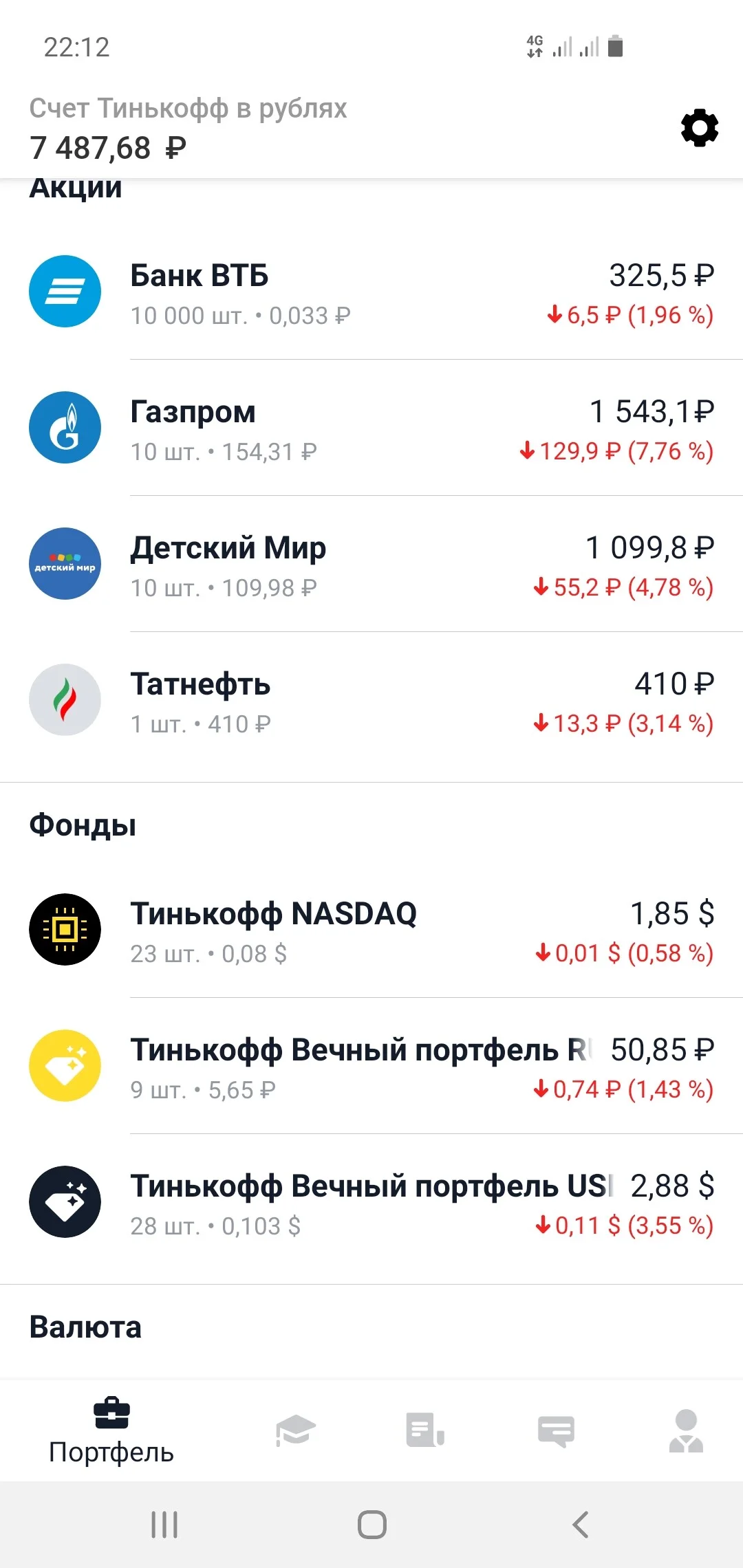Open account settings via the gear icon
Screen dimensions: 743x1568
click(x=700, y=128)
